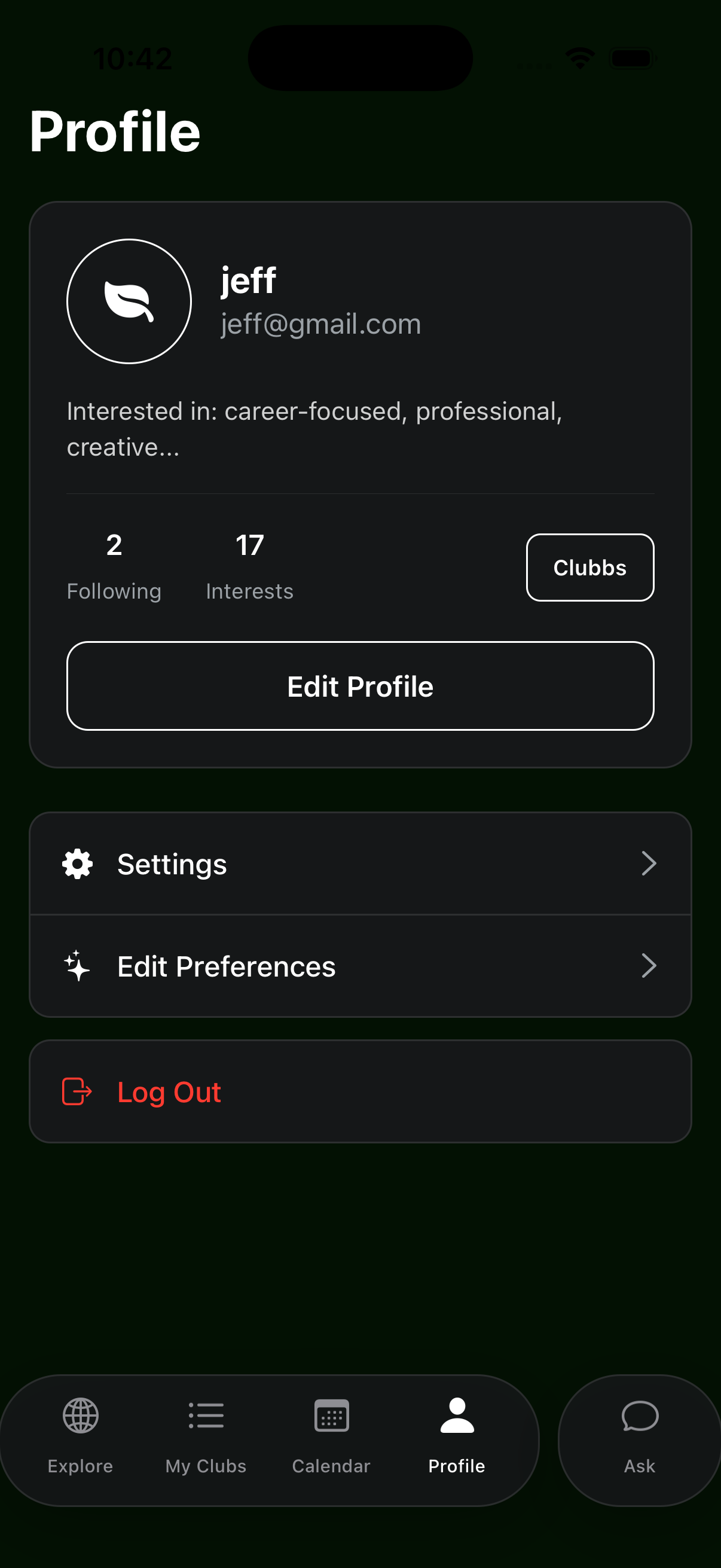Go to Edit Preferences
This screenshot has height=1568, width=721.
pyautogui.click(x=360, y=966)
